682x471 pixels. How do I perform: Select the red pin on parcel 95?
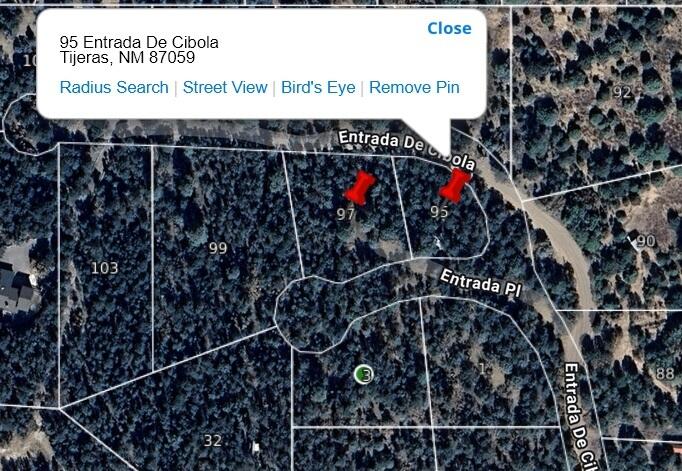tap(455, 185)
